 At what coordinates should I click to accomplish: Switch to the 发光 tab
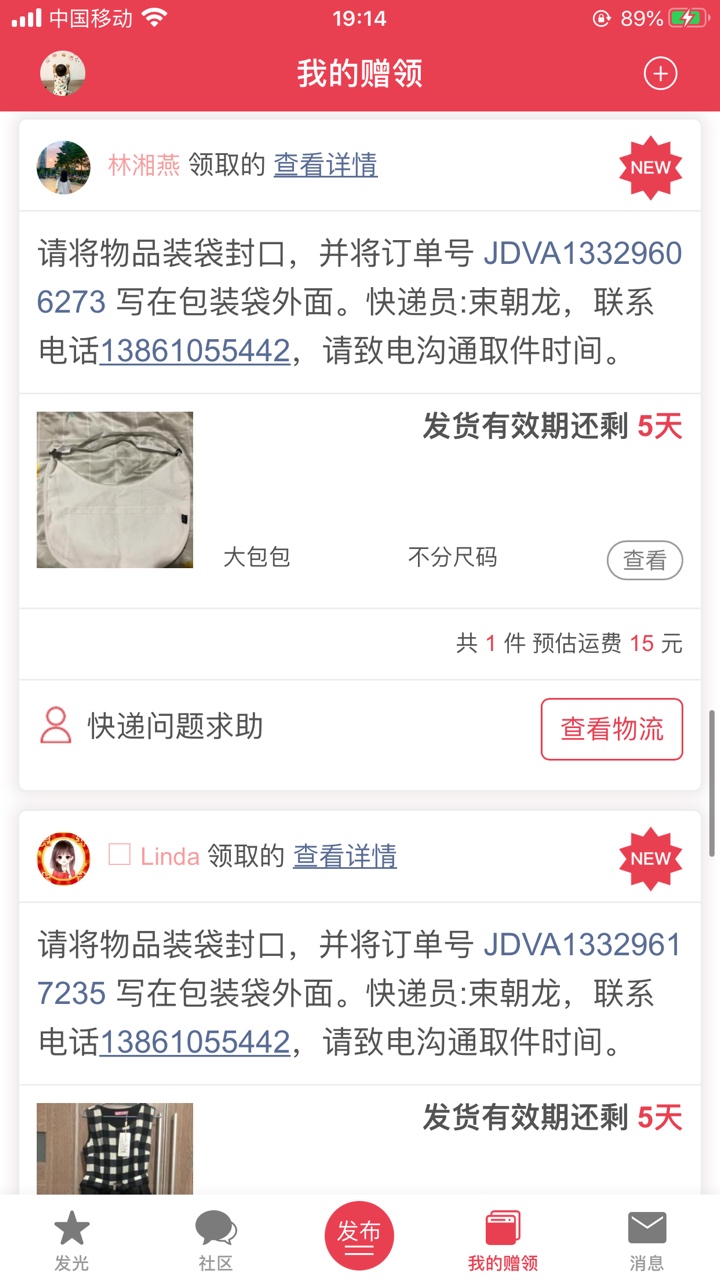pyautogui.click(x=72, y=1240)
